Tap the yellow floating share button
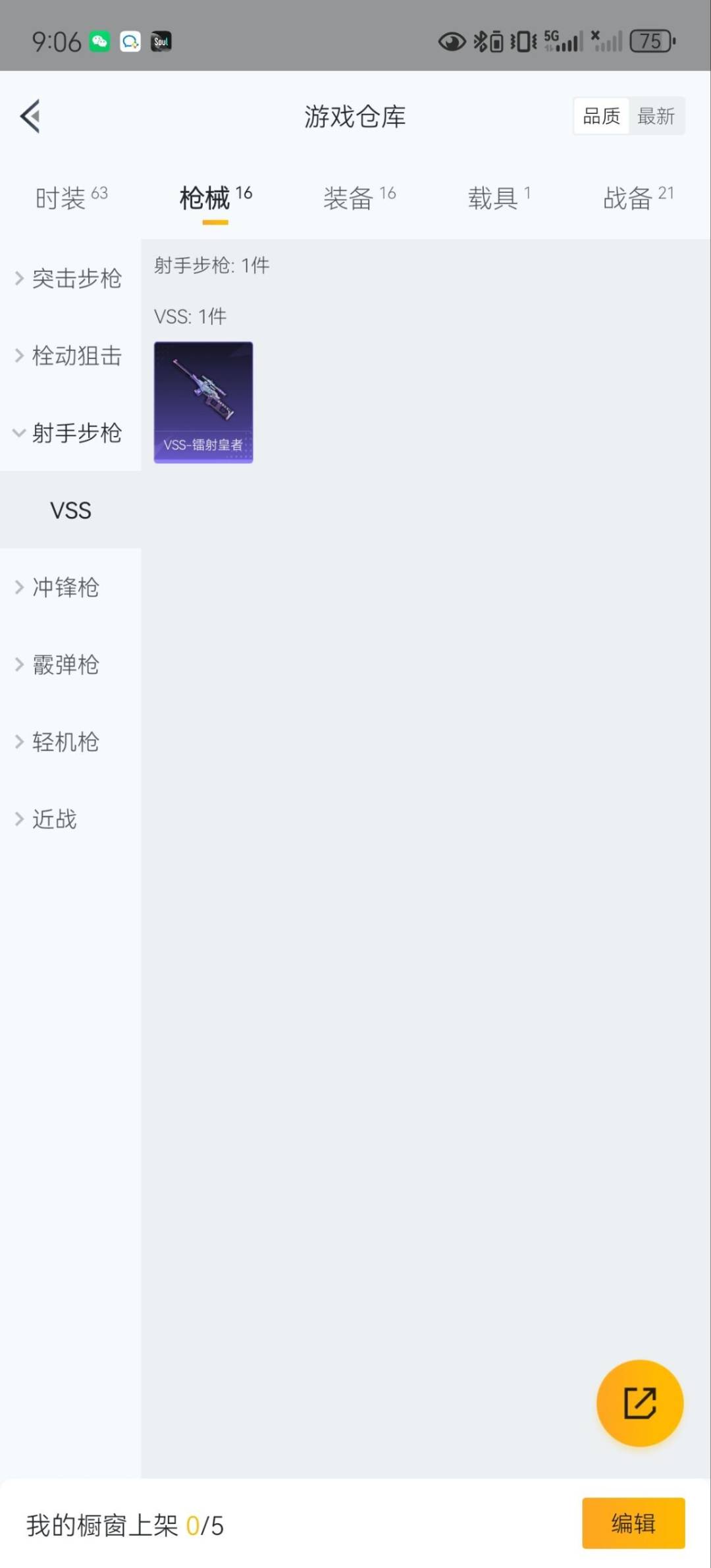The width and height of the screenshot is (711, 1568). [x=639, y=1403]
